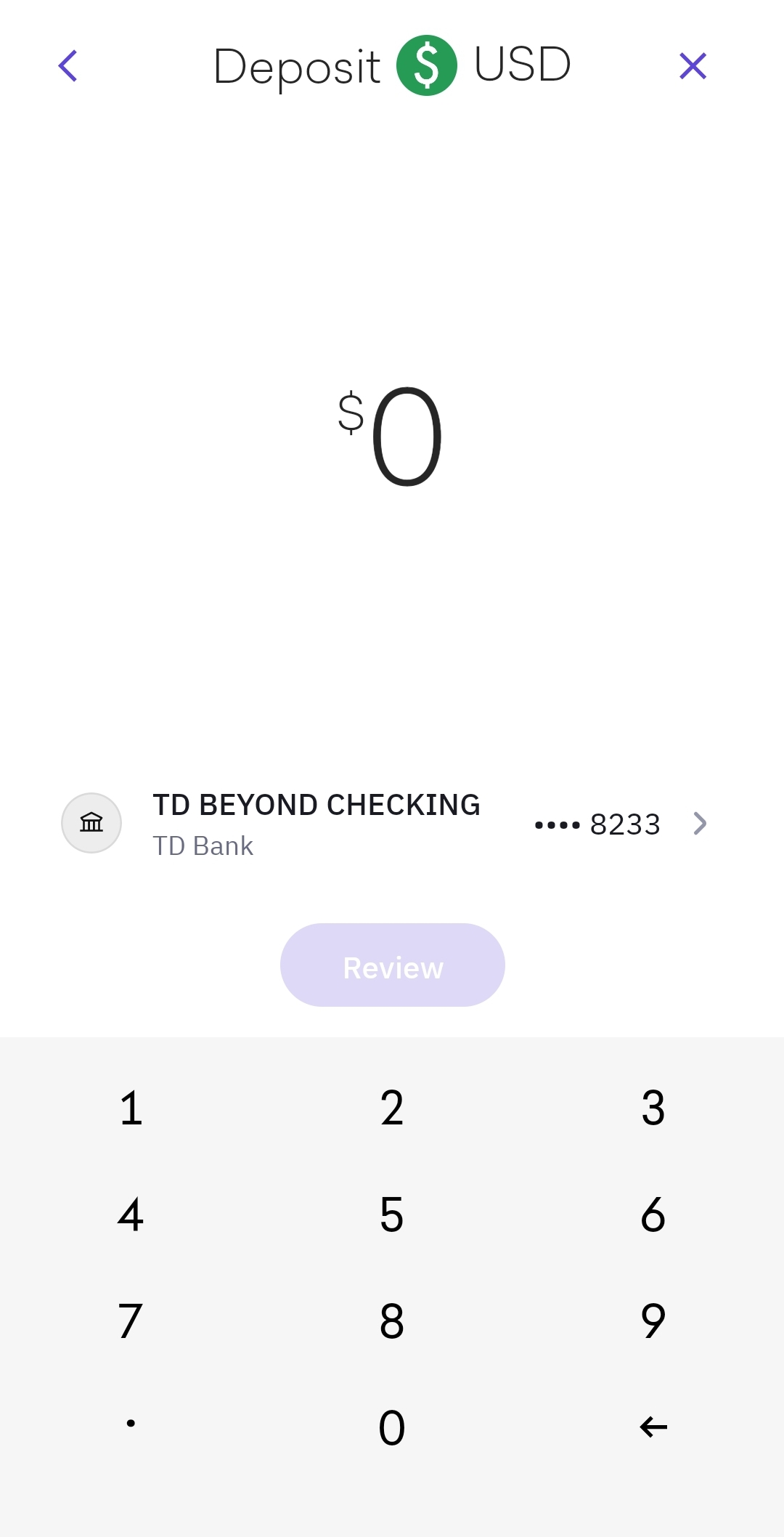Viewport: 784px width, 1537px height.
Task: Enter digit 0 on the keypad
Action: click(392, 1427)
